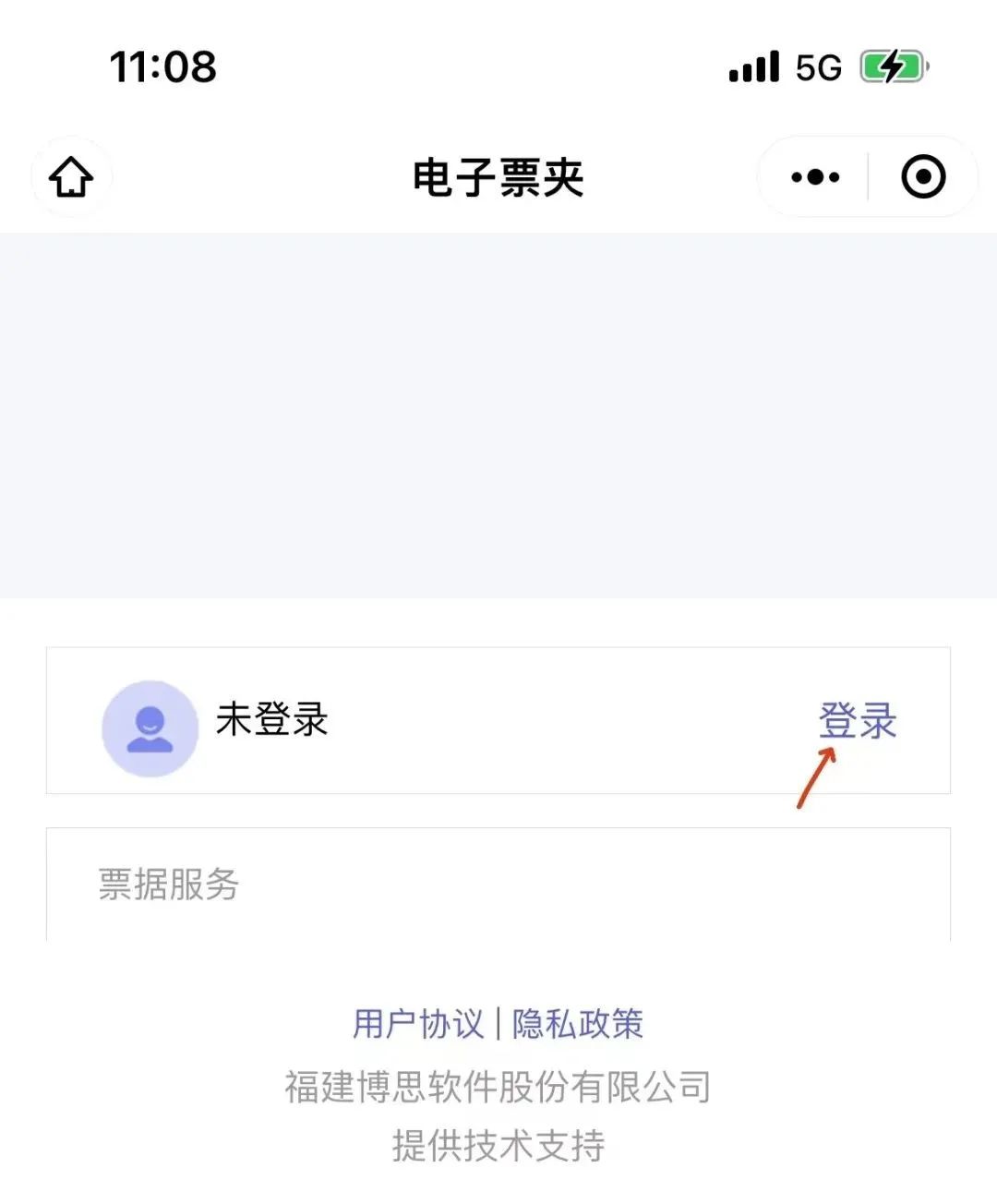This screenshot has height=1204, width=997.
Task: Tap the profile avatar next to 未登录
Action: (x=150, y=728)
